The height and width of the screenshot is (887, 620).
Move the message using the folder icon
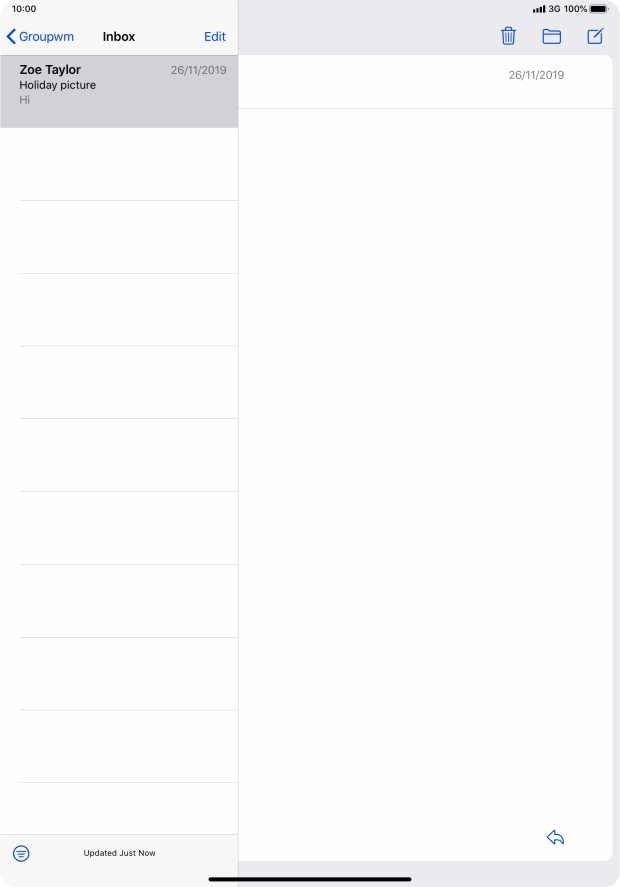pos(551,37)
